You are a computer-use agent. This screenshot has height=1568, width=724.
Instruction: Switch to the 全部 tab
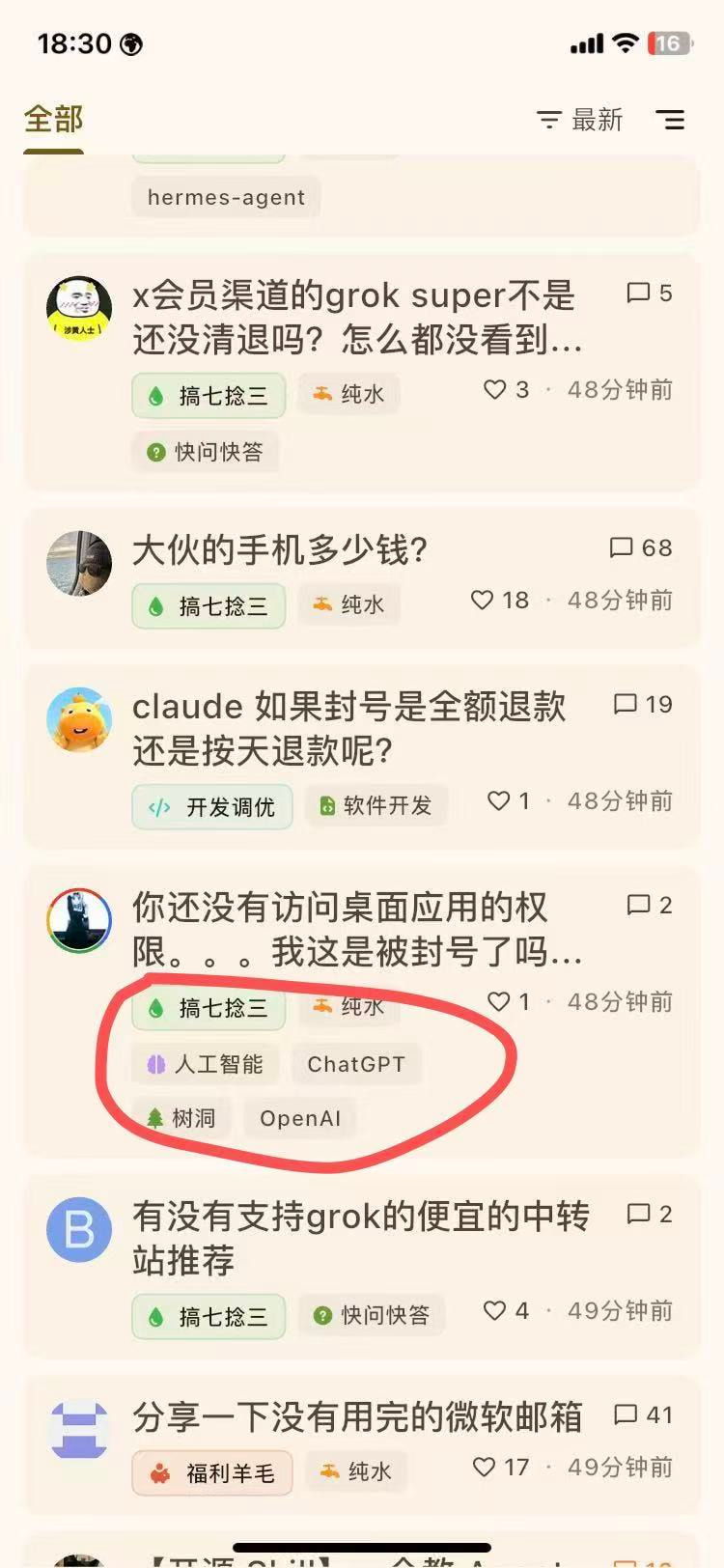point(54,120)
